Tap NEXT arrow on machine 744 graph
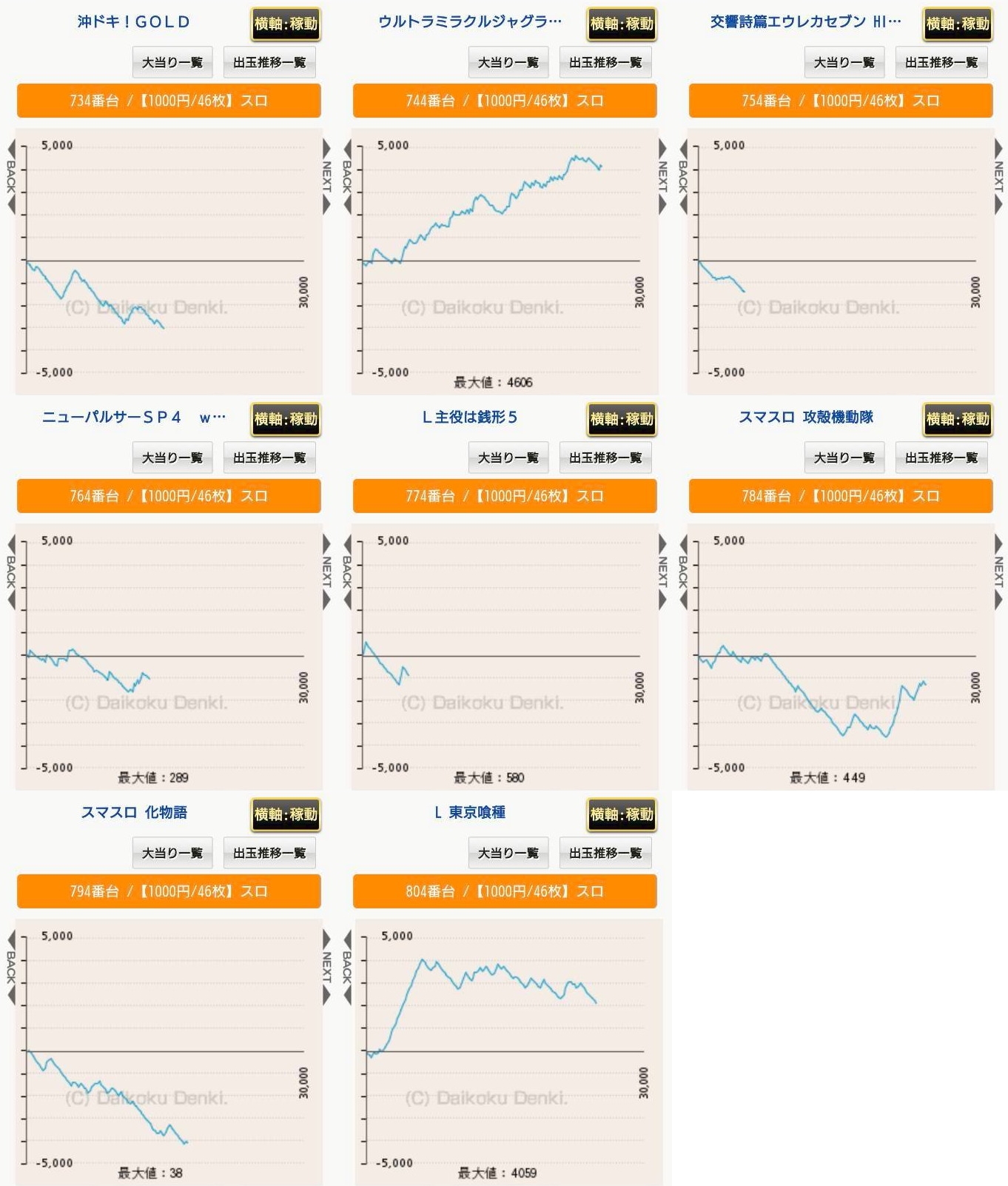The image size is (1008, 1186). tap(663, 177)
